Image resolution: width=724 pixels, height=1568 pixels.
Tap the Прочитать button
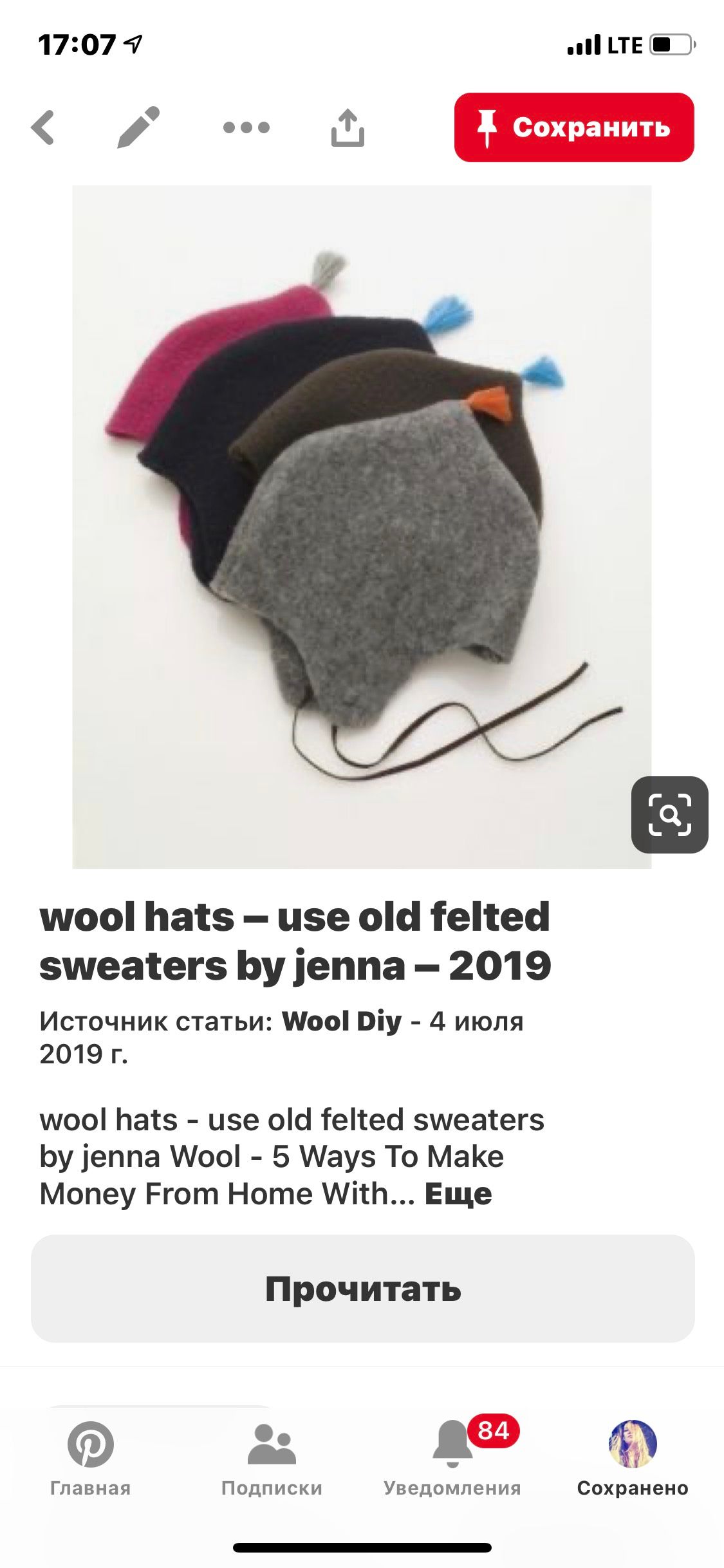tap(363, 1289)
